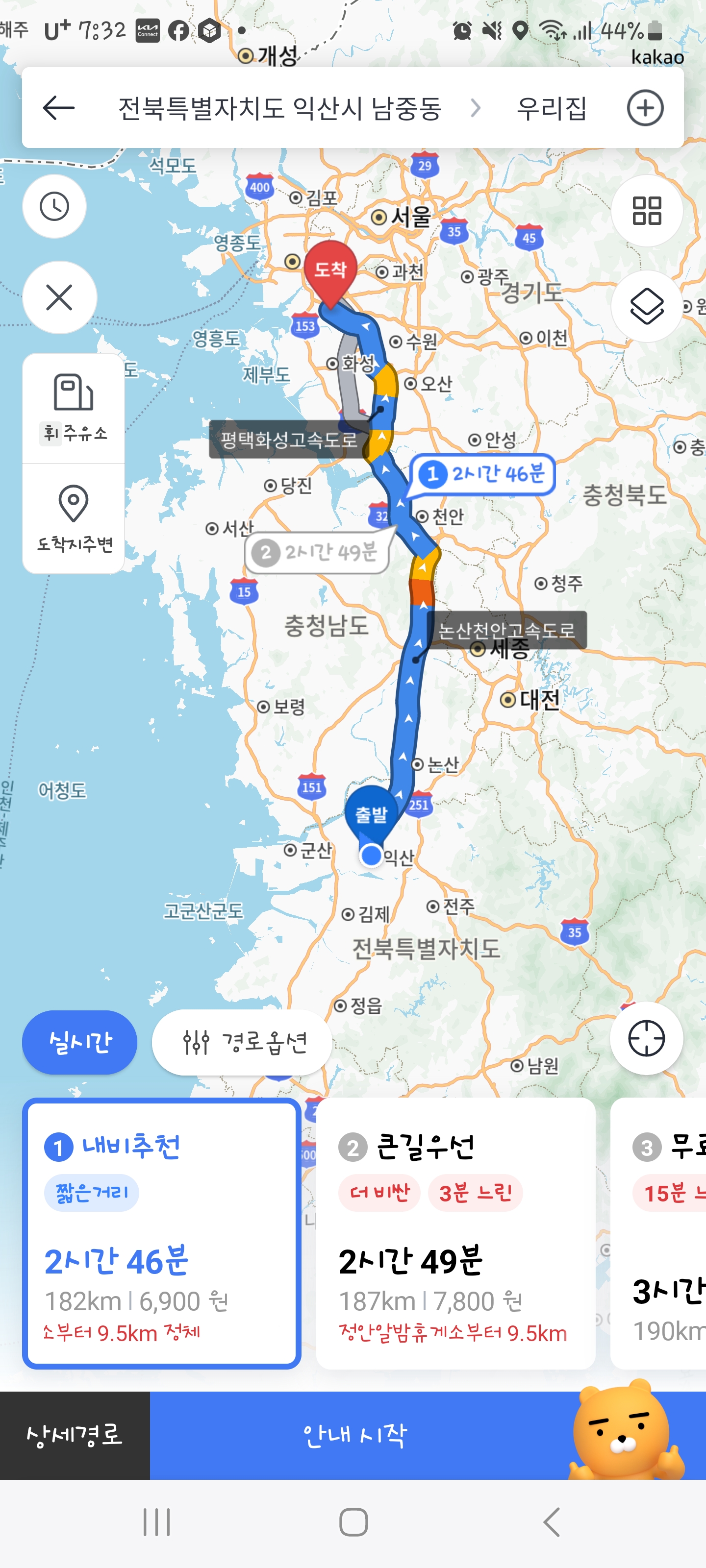
Task: Edit the destination 우리집
Action: coord(551,108)
